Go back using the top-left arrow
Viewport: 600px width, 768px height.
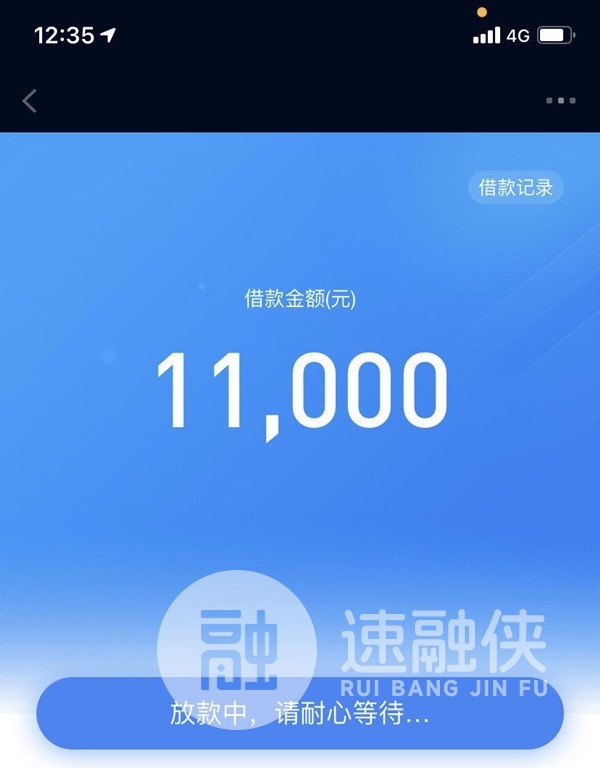click(30, 100)
